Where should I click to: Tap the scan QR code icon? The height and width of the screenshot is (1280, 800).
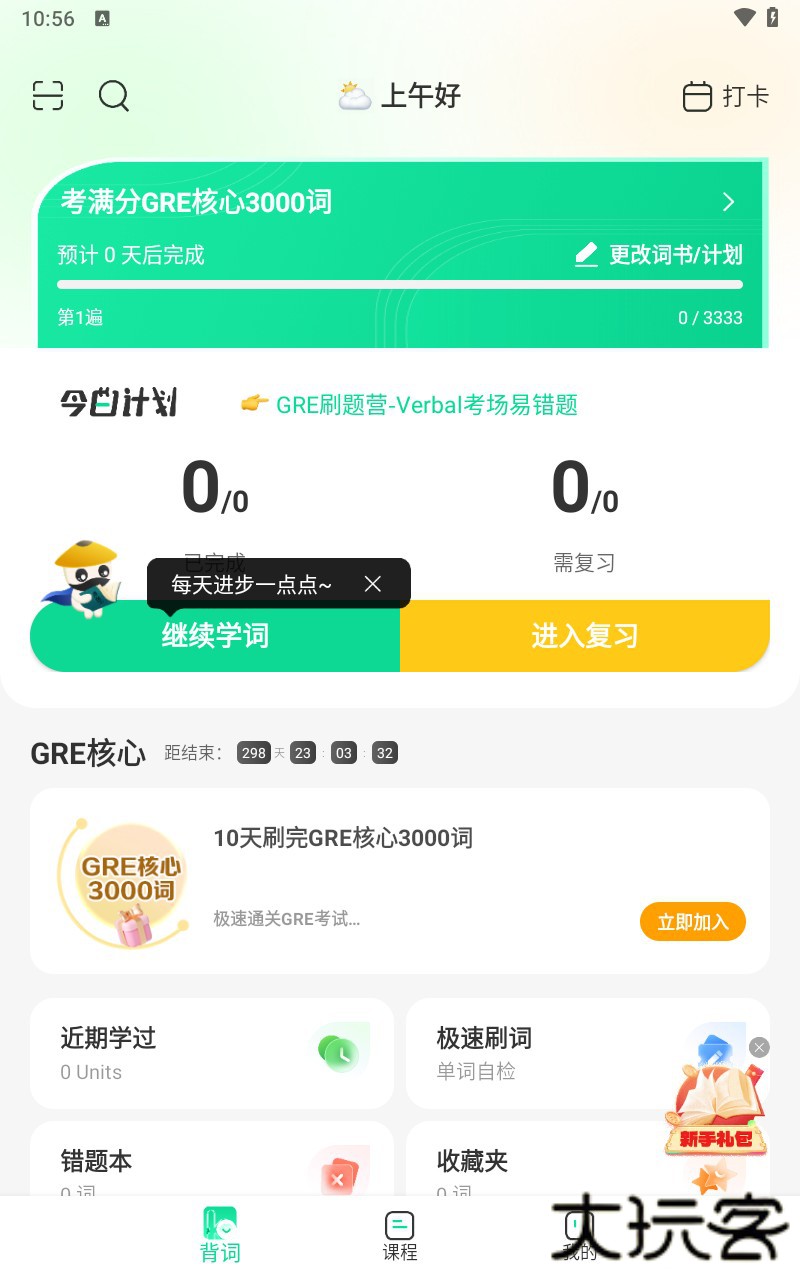pyautogui.click(x=47, y=96)
